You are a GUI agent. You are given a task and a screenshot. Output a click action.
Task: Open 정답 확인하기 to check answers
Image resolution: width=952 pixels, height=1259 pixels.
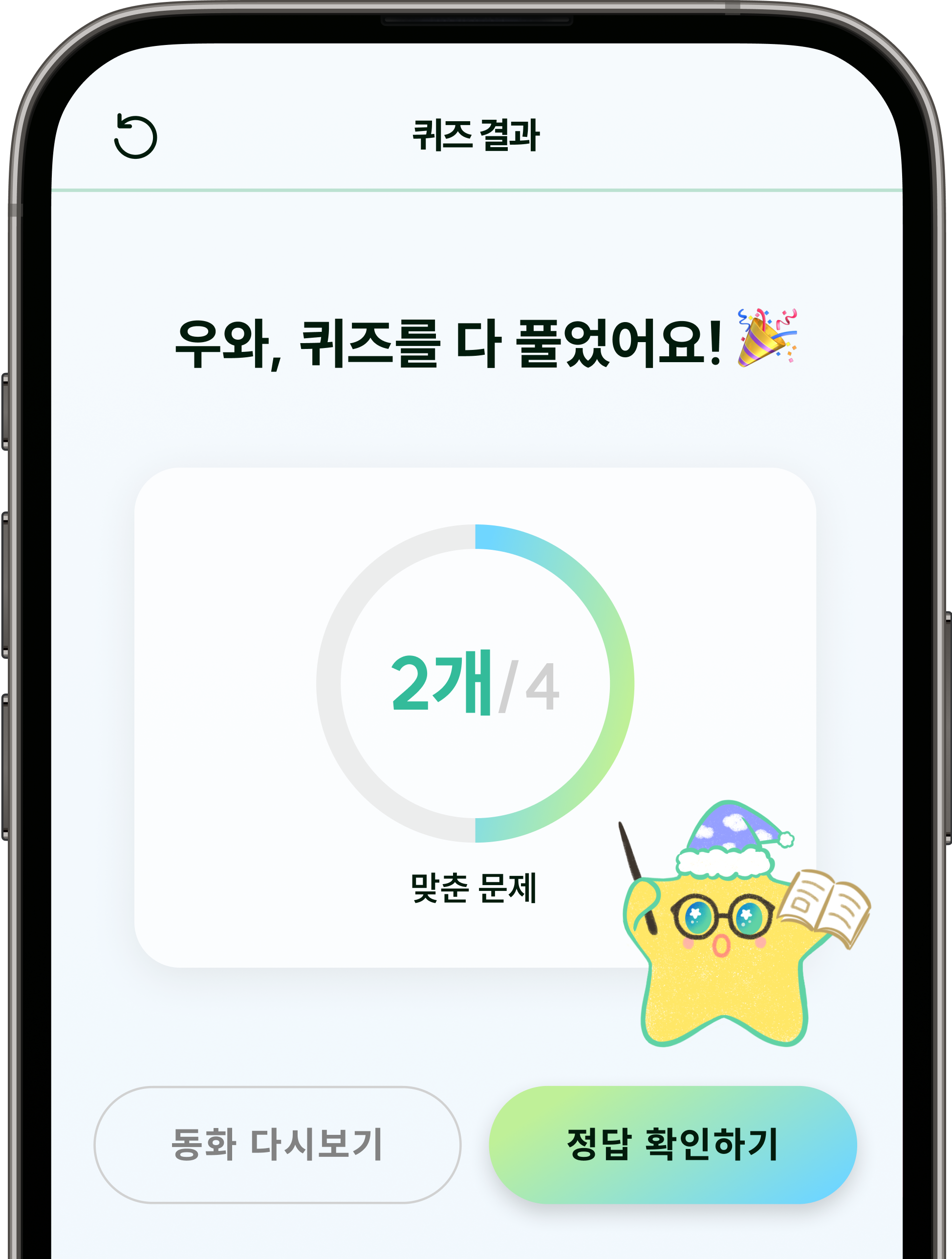672,1145
